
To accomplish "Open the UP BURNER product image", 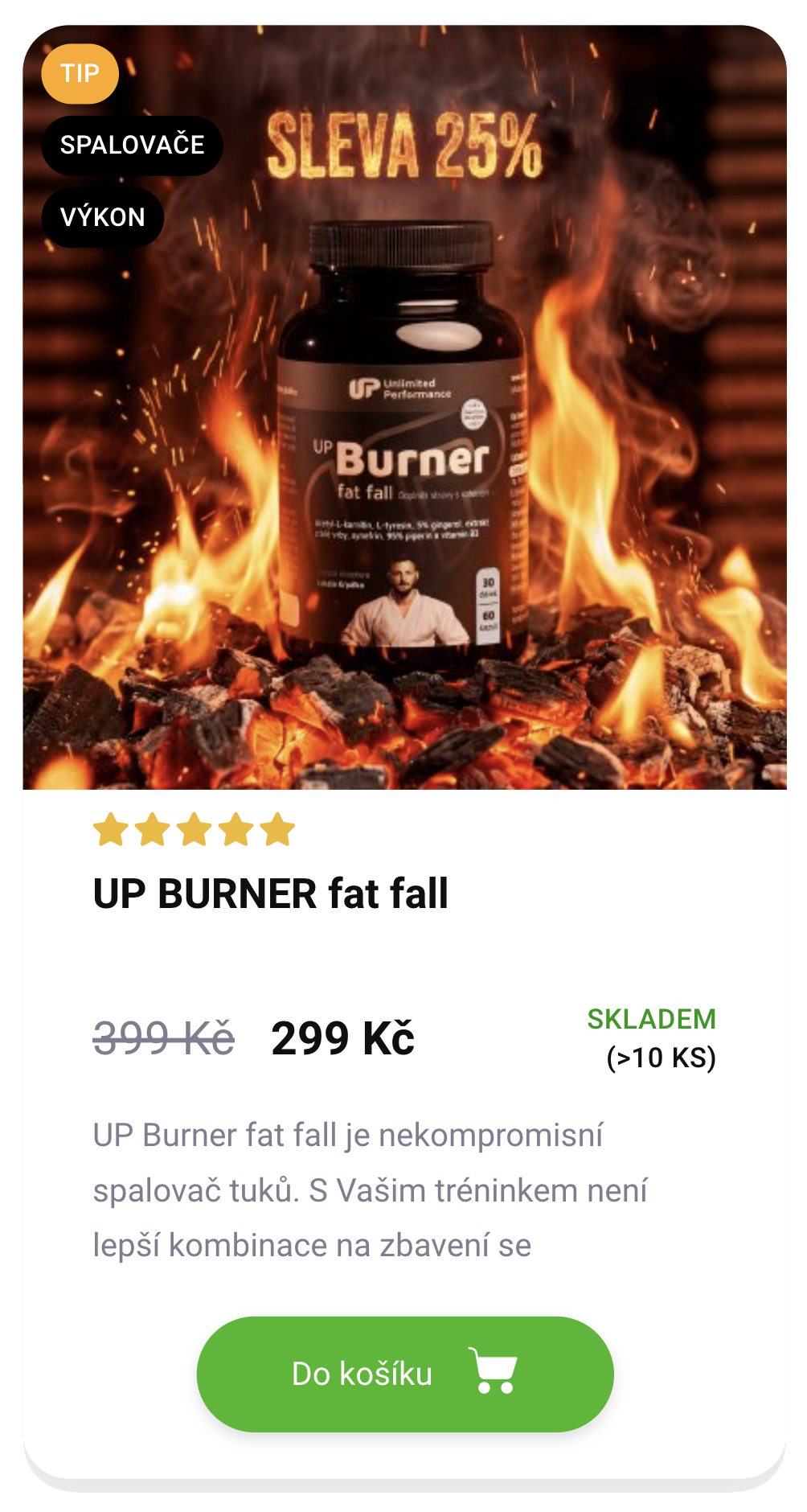I will [404, 407].
